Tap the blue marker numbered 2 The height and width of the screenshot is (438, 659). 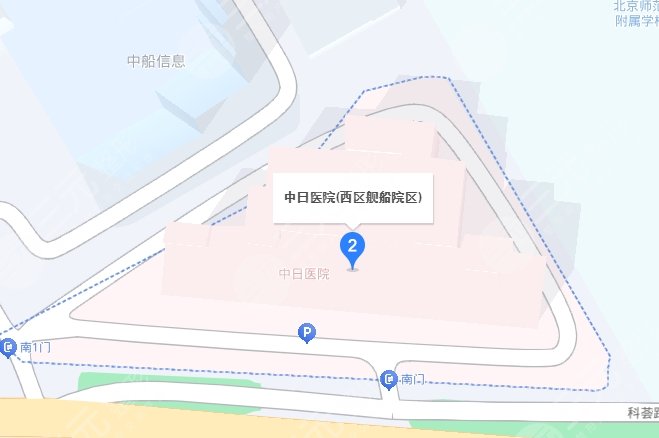pyautogui.click(x=352, y=245)
